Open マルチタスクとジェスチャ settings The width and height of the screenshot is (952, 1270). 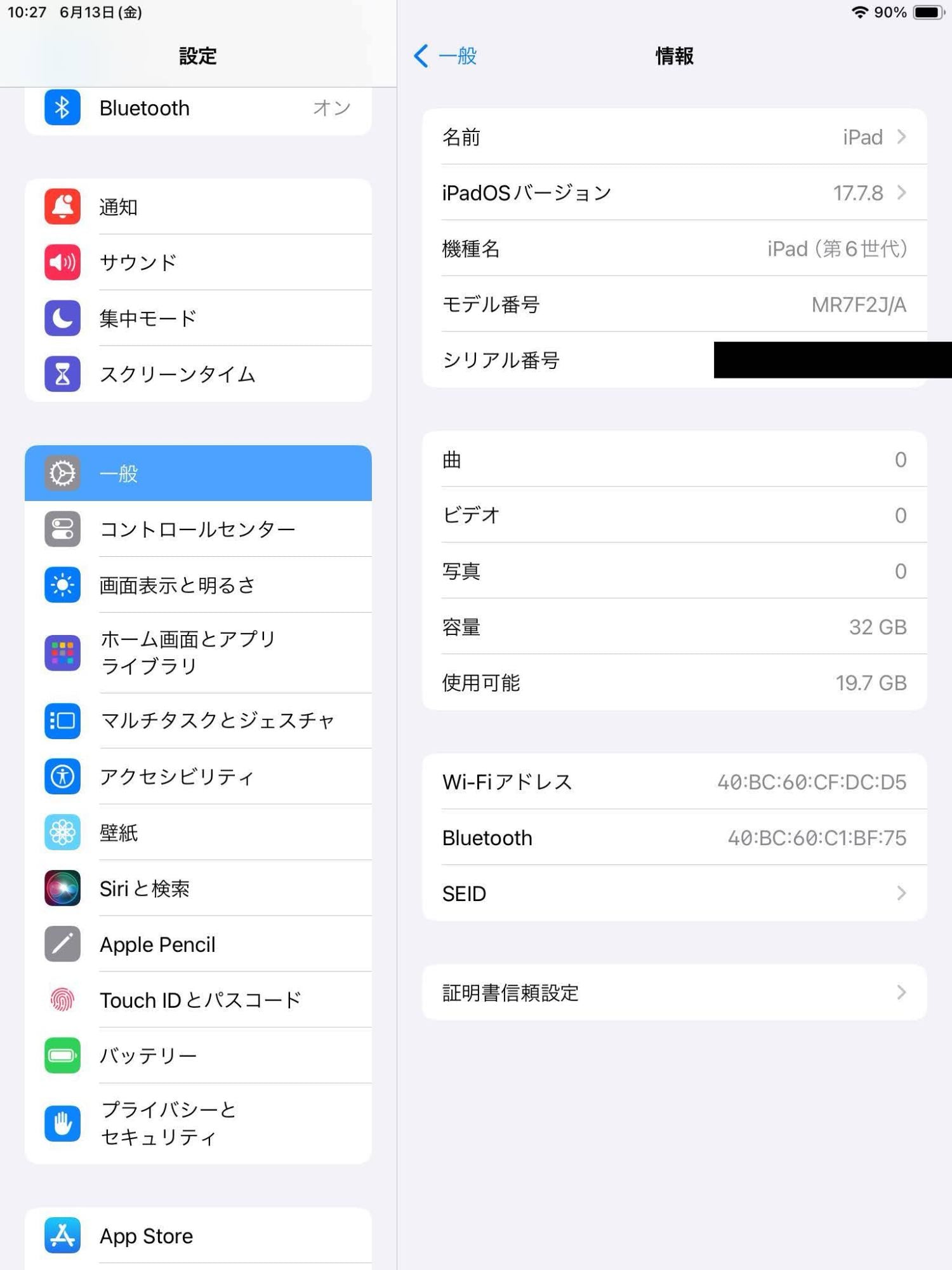[x=198, y=721]
